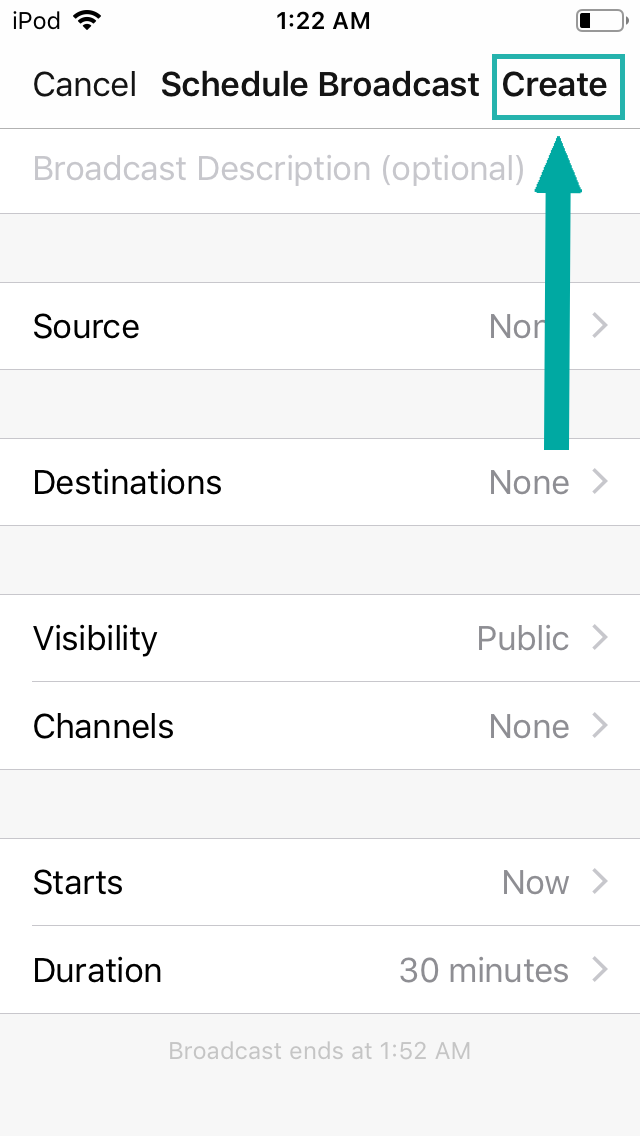The image size is (640, 1136).
Task: Choose broadcast Destinations
Action: click(x=320, y=482)
